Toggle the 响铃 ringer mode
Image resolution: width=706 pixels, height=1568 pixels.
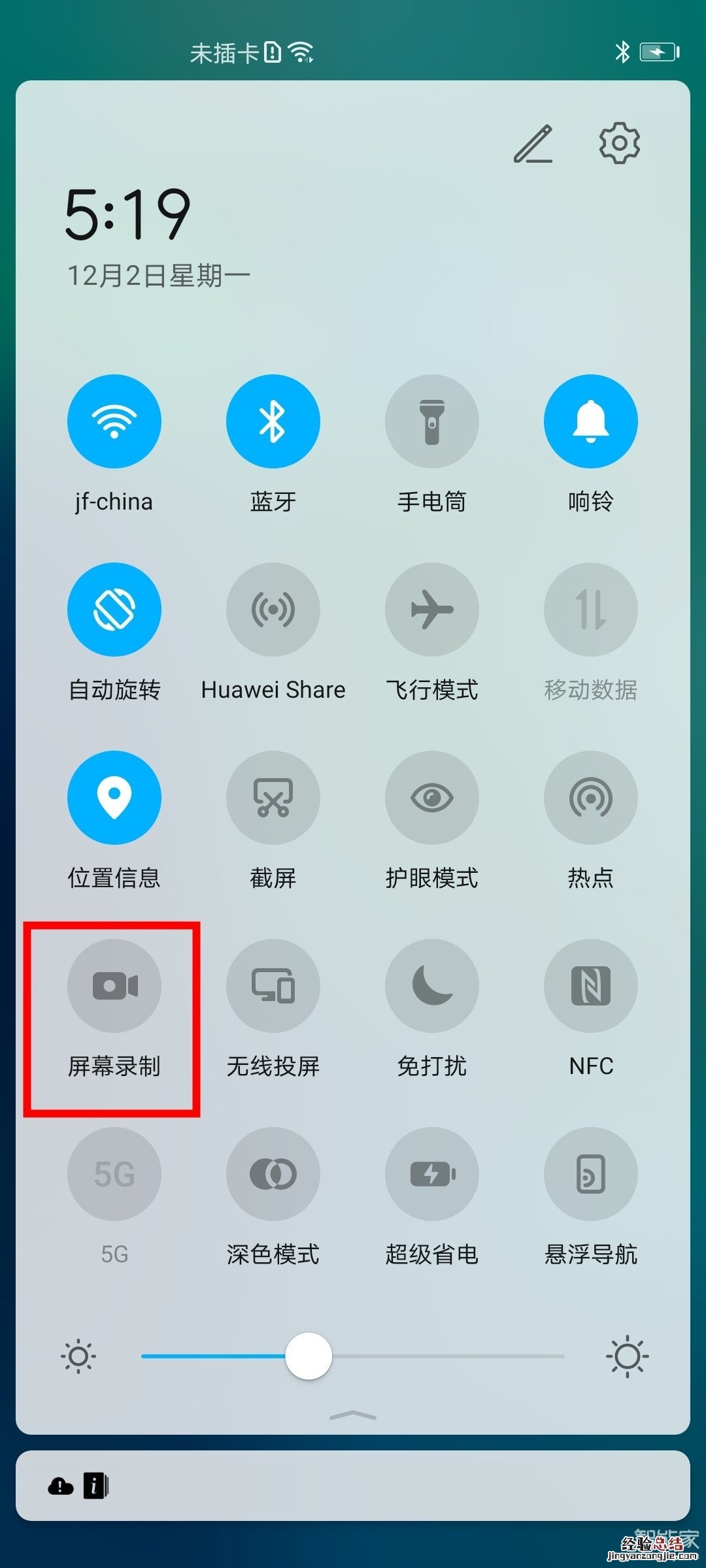pyautogui.click(x=590, y=421)
